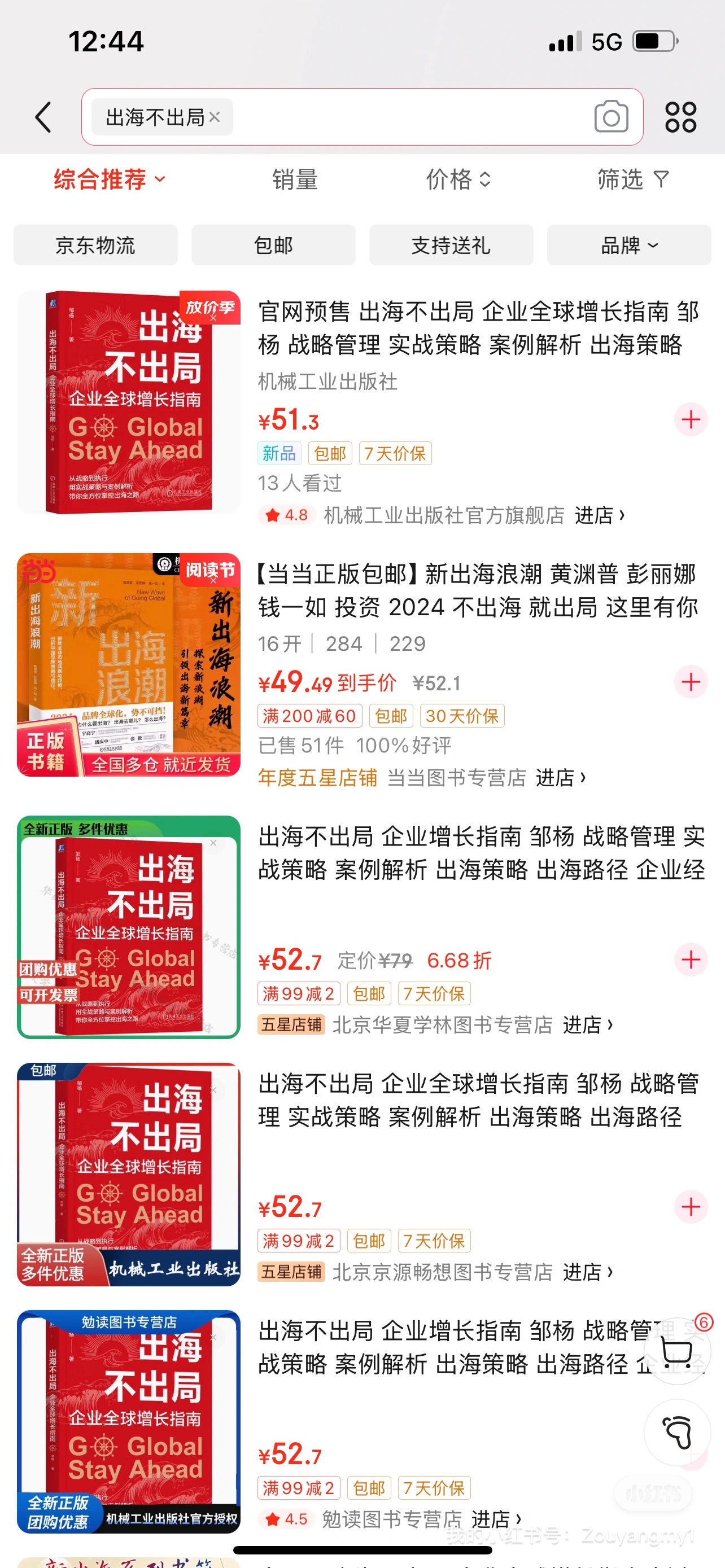This screenshot has width=725, height=1568.
Task: Select the 支持送礼 filter chip
Action: click(451, 246)
